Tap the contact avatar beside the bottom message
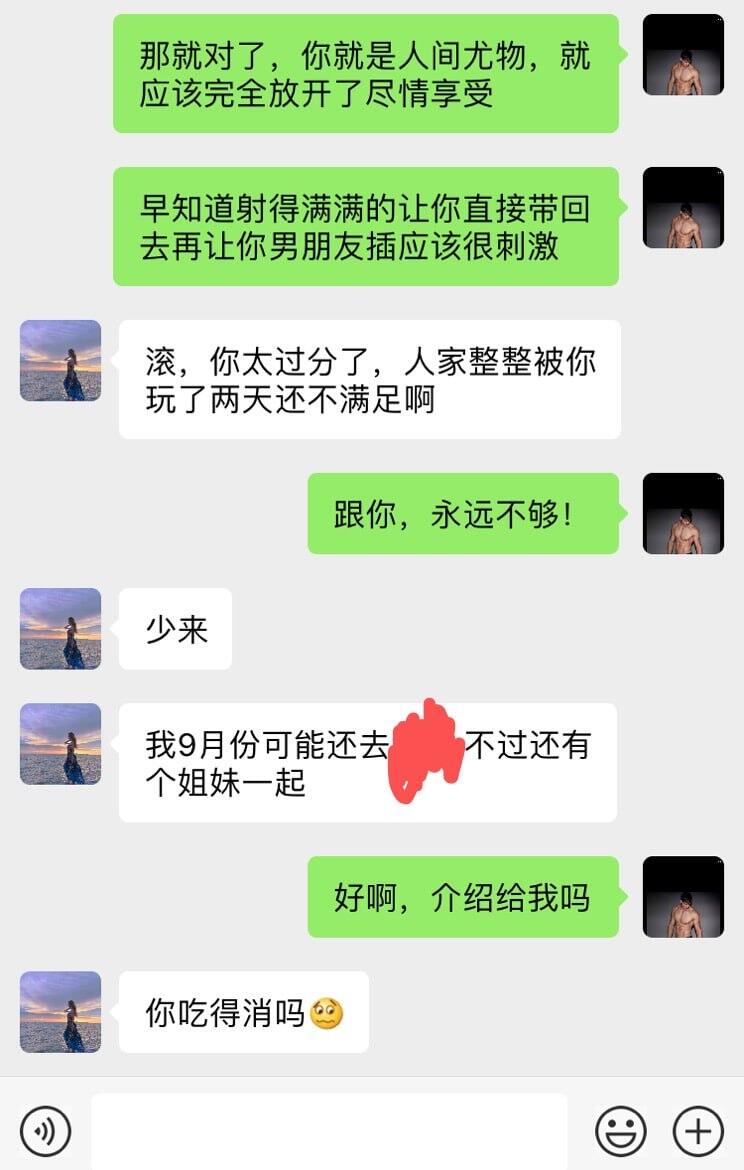Image resolution: width=744 pixels, height=1170 pixels. coord(59,1013)
